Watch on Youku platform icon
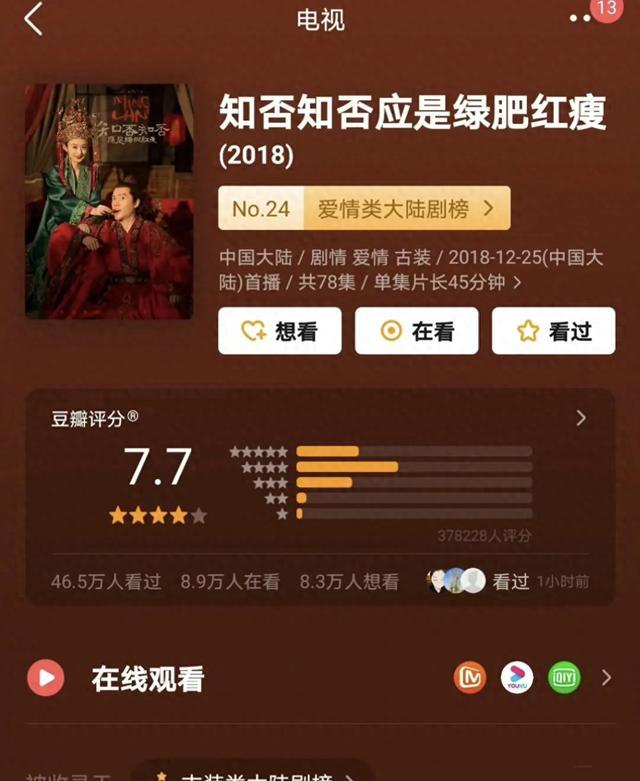 click(x=517, y=678)
